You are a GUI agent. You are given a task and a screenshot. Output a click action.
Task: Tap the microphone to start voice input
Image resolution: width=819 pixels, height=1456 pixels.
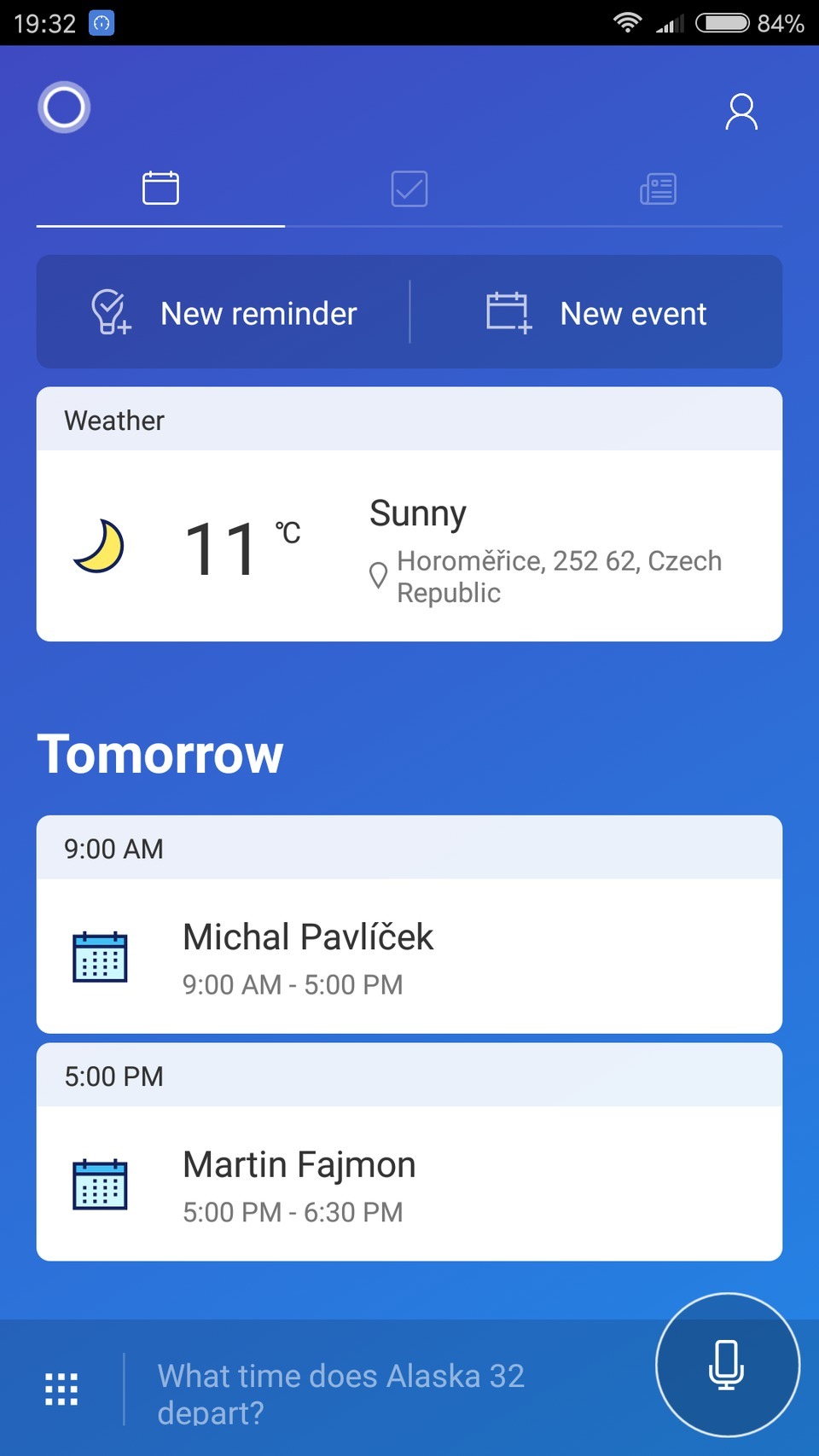pos(726,1366)
